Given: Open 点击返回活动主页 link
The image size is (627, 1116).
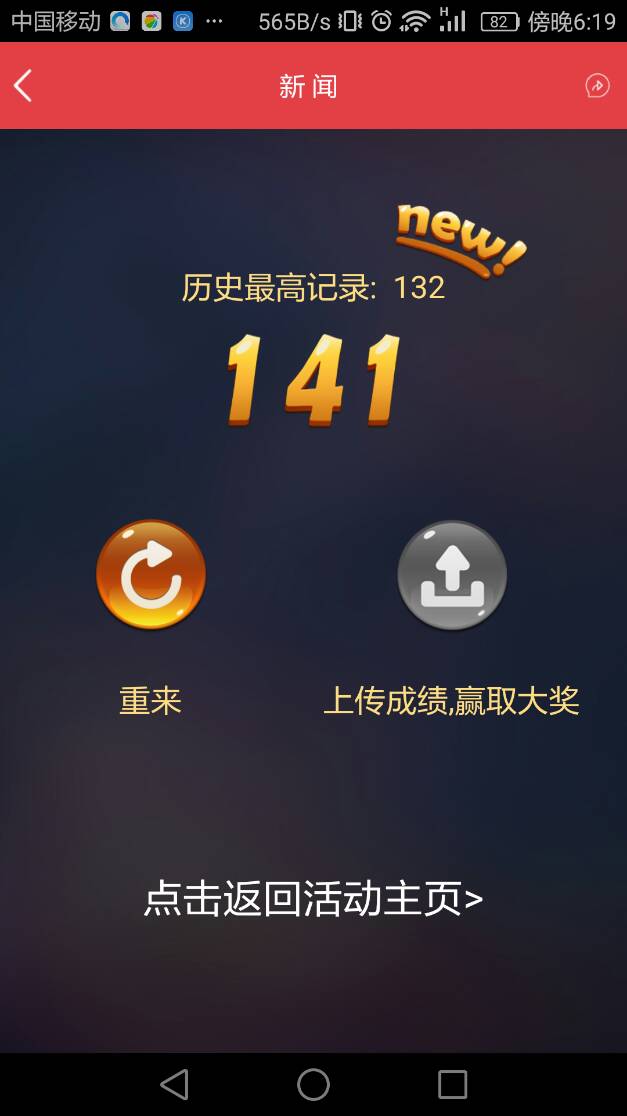Looking at the screenshot, I should click(x=313, y=899).
